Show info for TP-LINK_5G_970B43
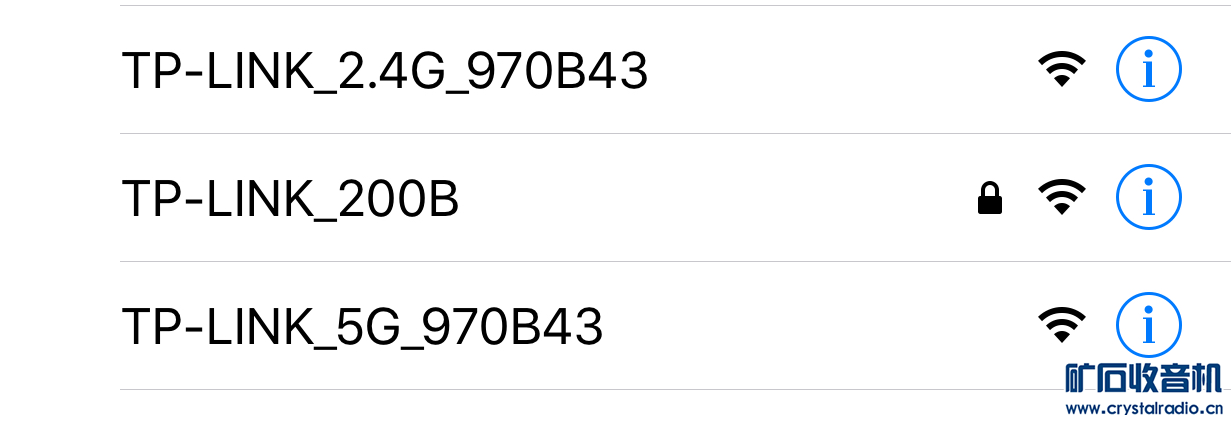1231x421 pixels. (1148, 325)
